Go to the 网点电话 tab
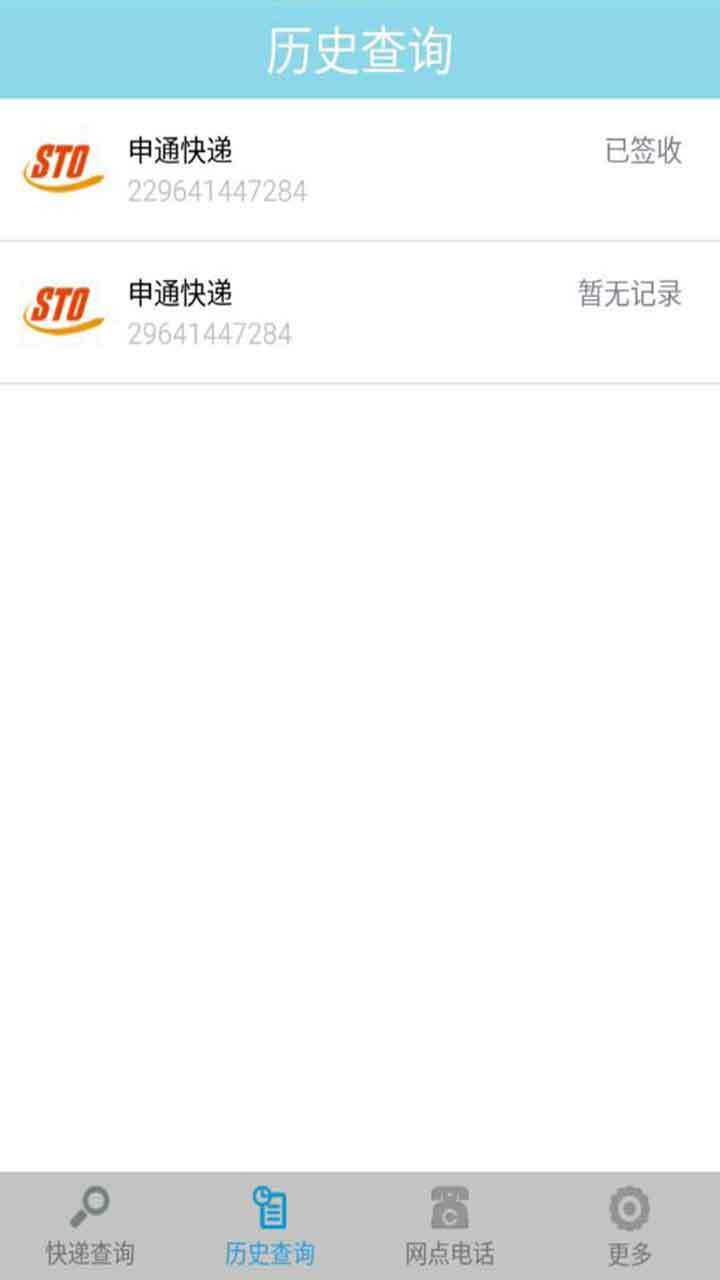 [x=450, y=1225]
